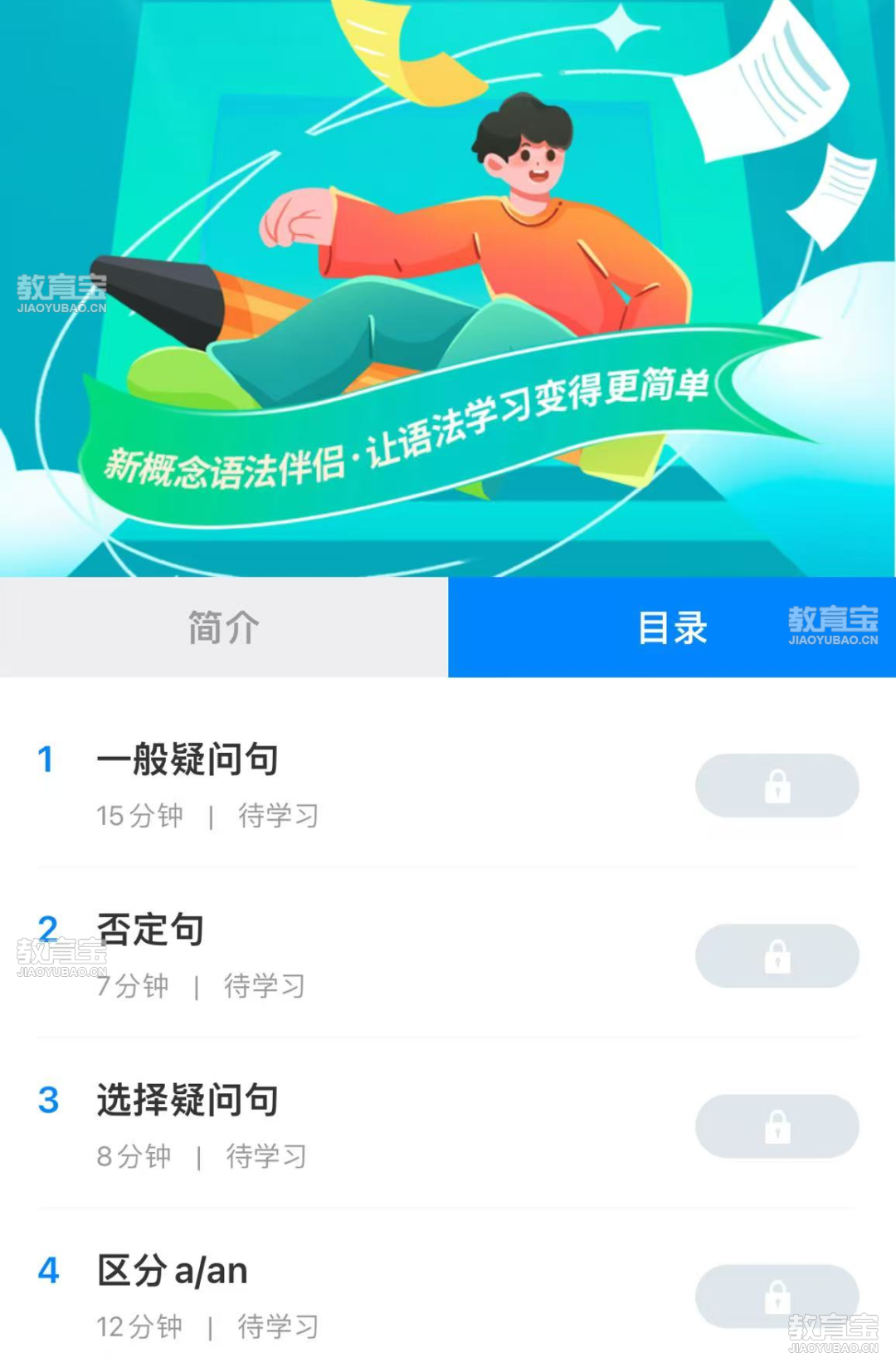Switch to the 简介 tab

coord(224,627)
